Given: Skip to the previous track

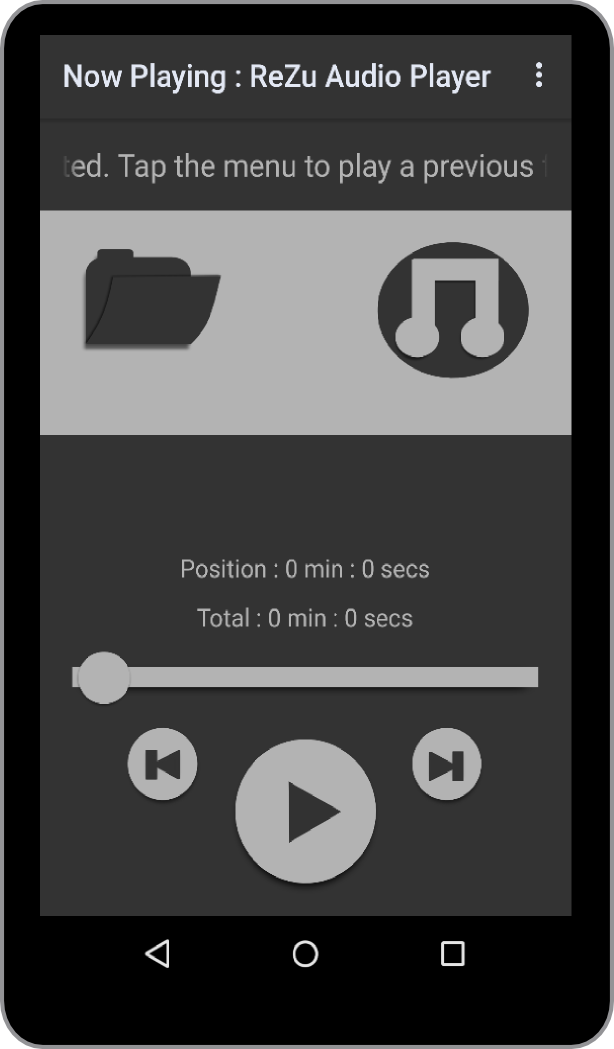Looking at the screenshot, I should [x=162, y=765].
